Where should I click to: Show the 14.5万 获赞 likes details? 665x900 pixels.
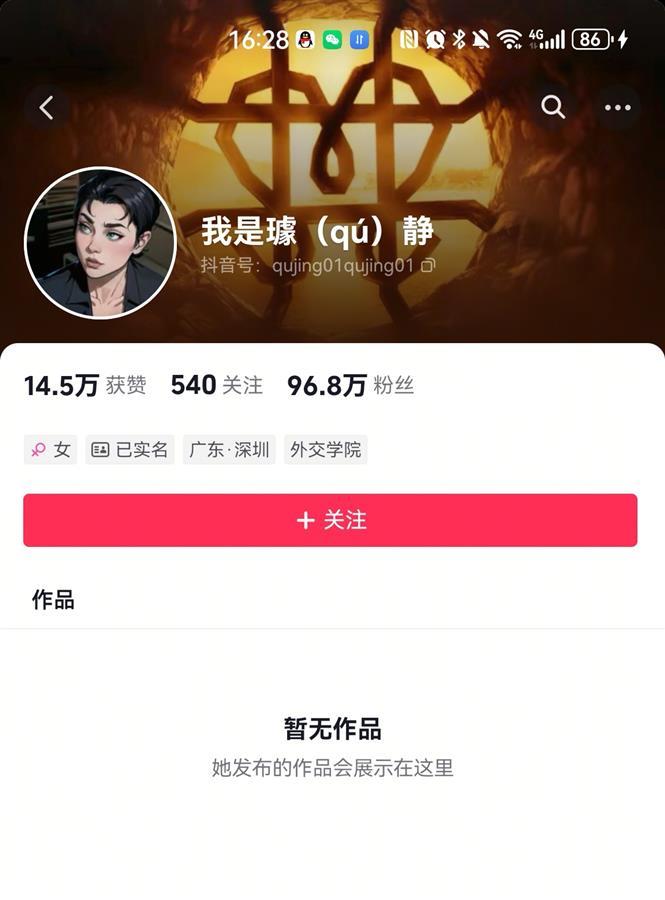tap(85, 385)
